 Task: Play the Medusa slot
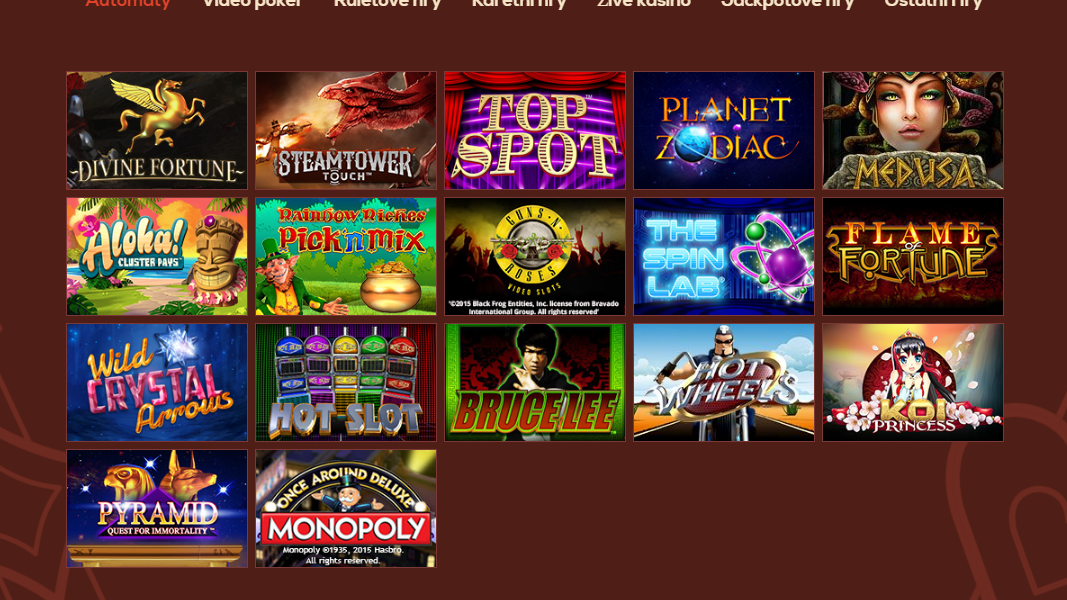[x=913, y=130]
